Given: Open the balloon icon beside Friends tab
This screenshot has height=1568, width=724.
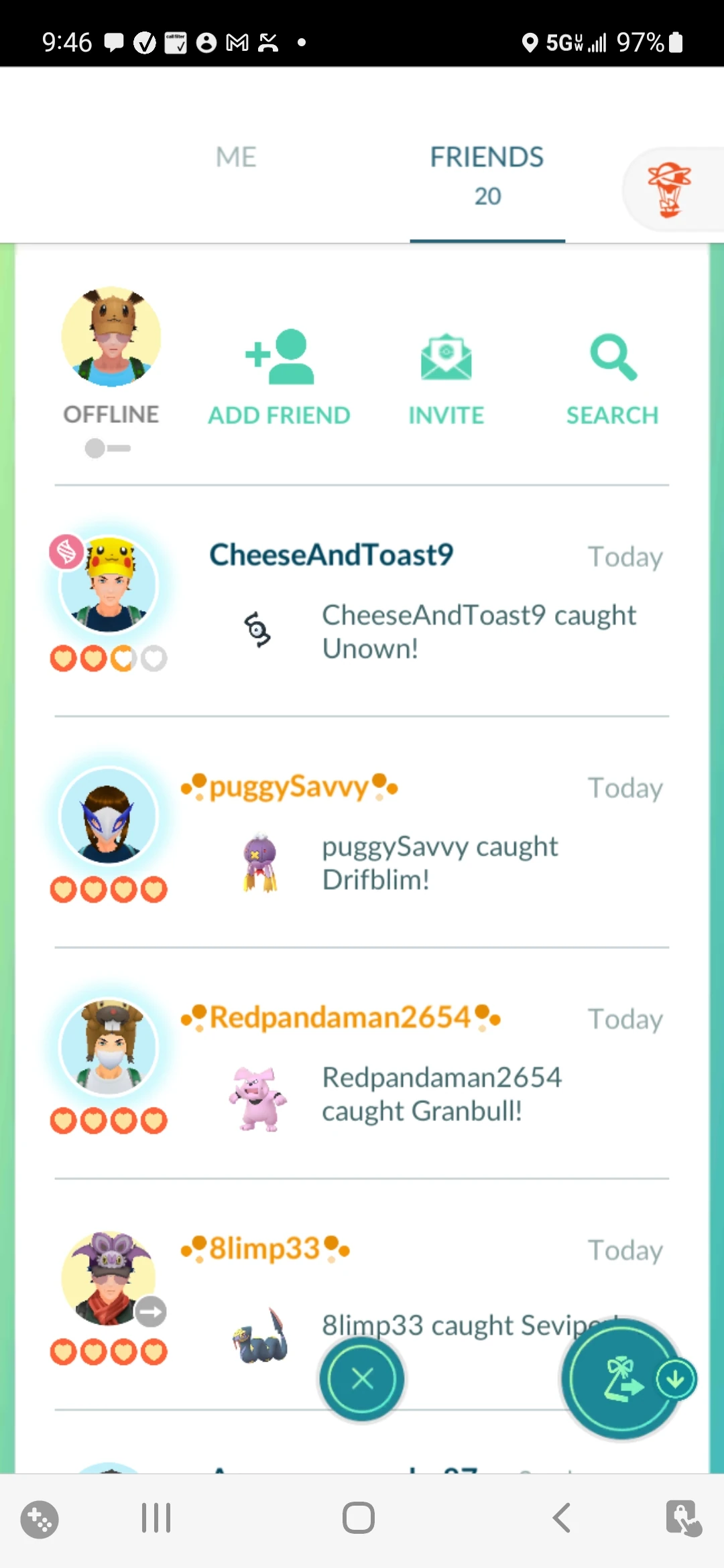Looking at the screenshot, I should [x=670, y=190].
